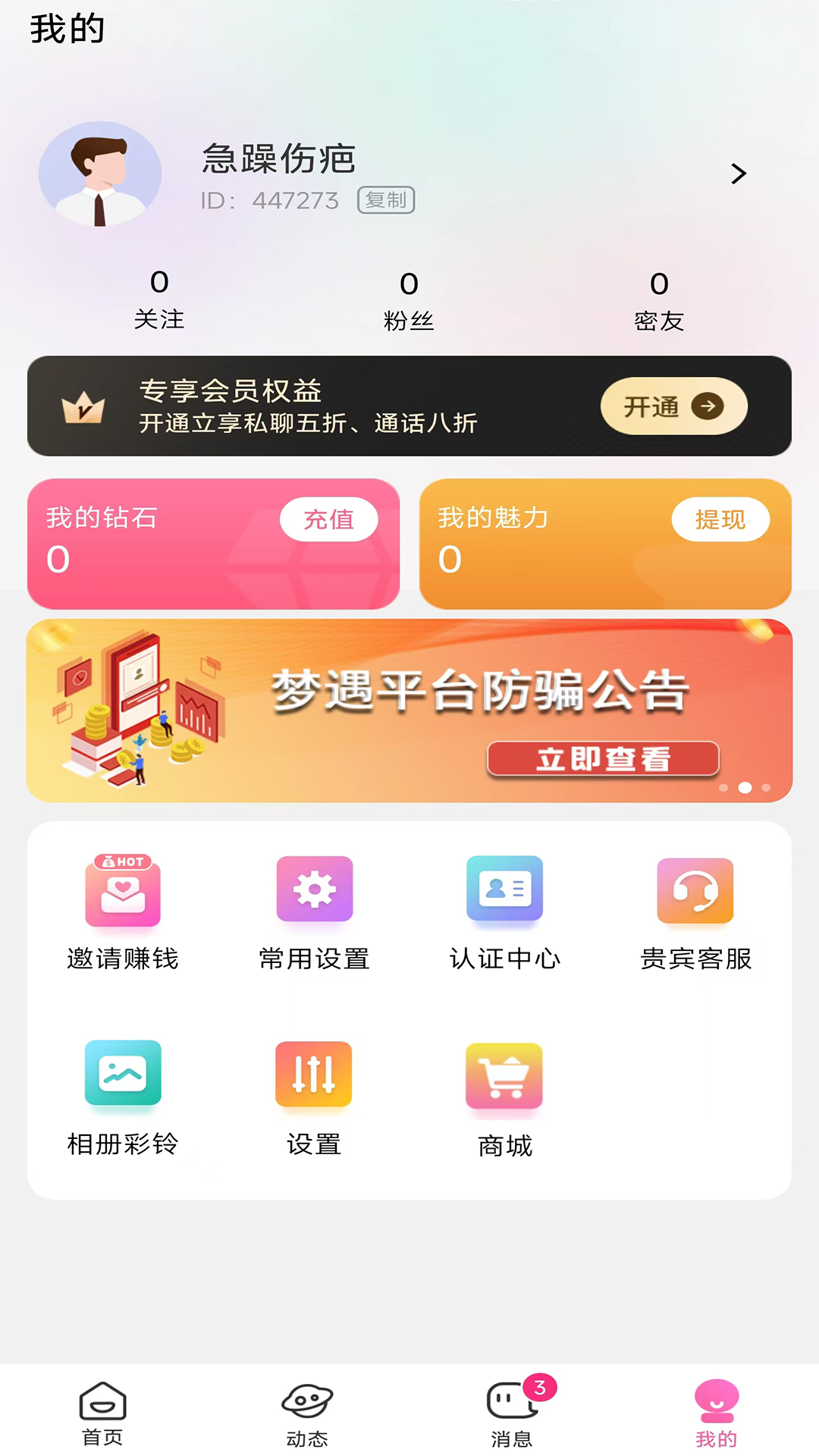Switch to the 动态 tab
The image size is (819, 1456).
(x=307, y=1413)
